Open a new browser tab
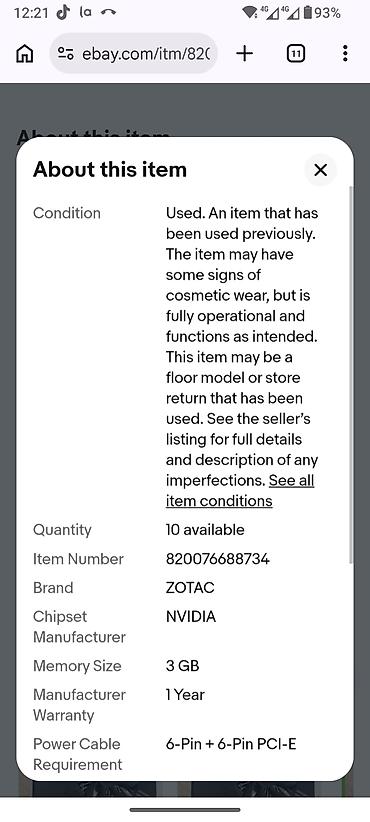370x822 pixels. coord(245,53)
